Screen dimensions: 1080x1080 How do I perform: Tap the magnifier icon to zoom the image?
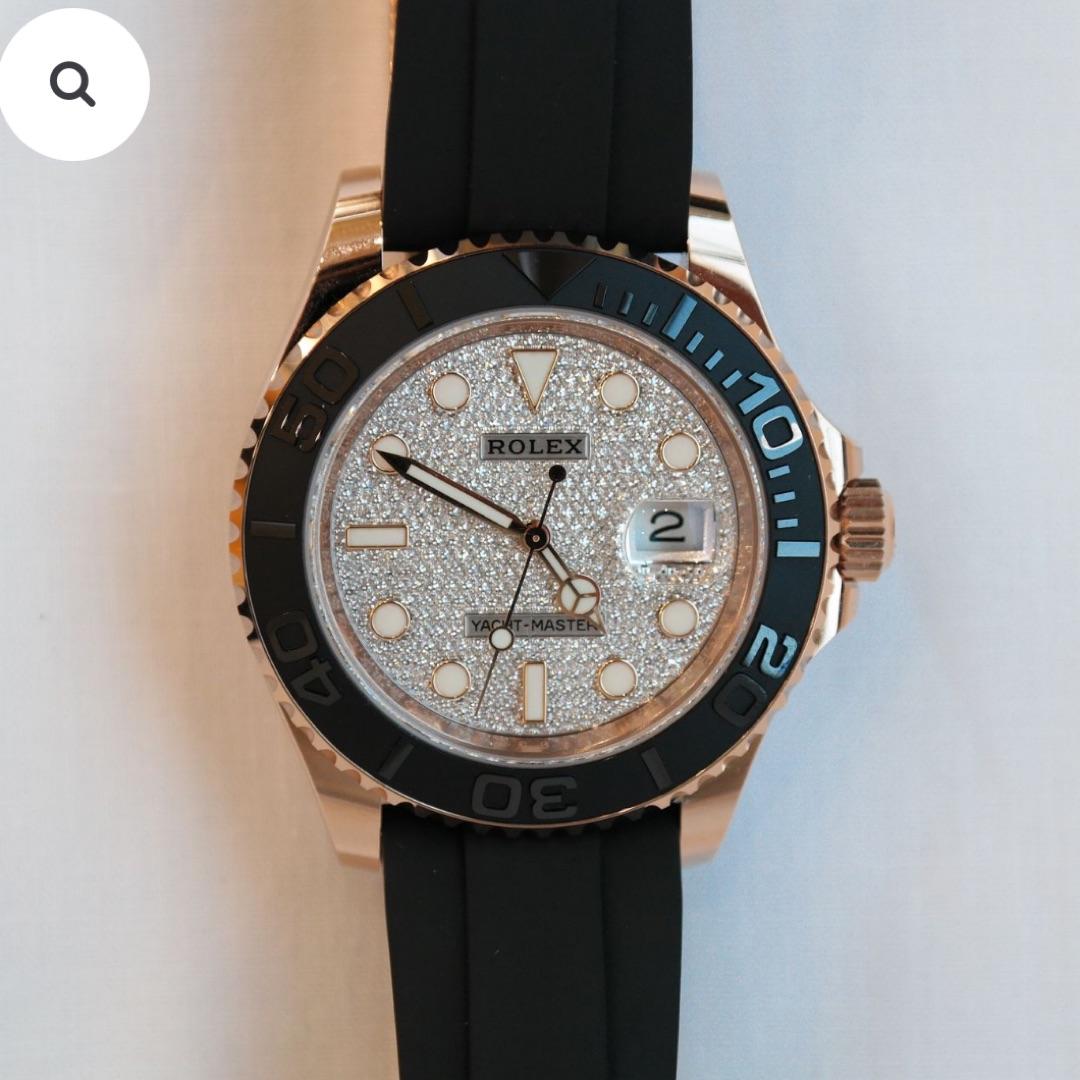coord(73,86)
